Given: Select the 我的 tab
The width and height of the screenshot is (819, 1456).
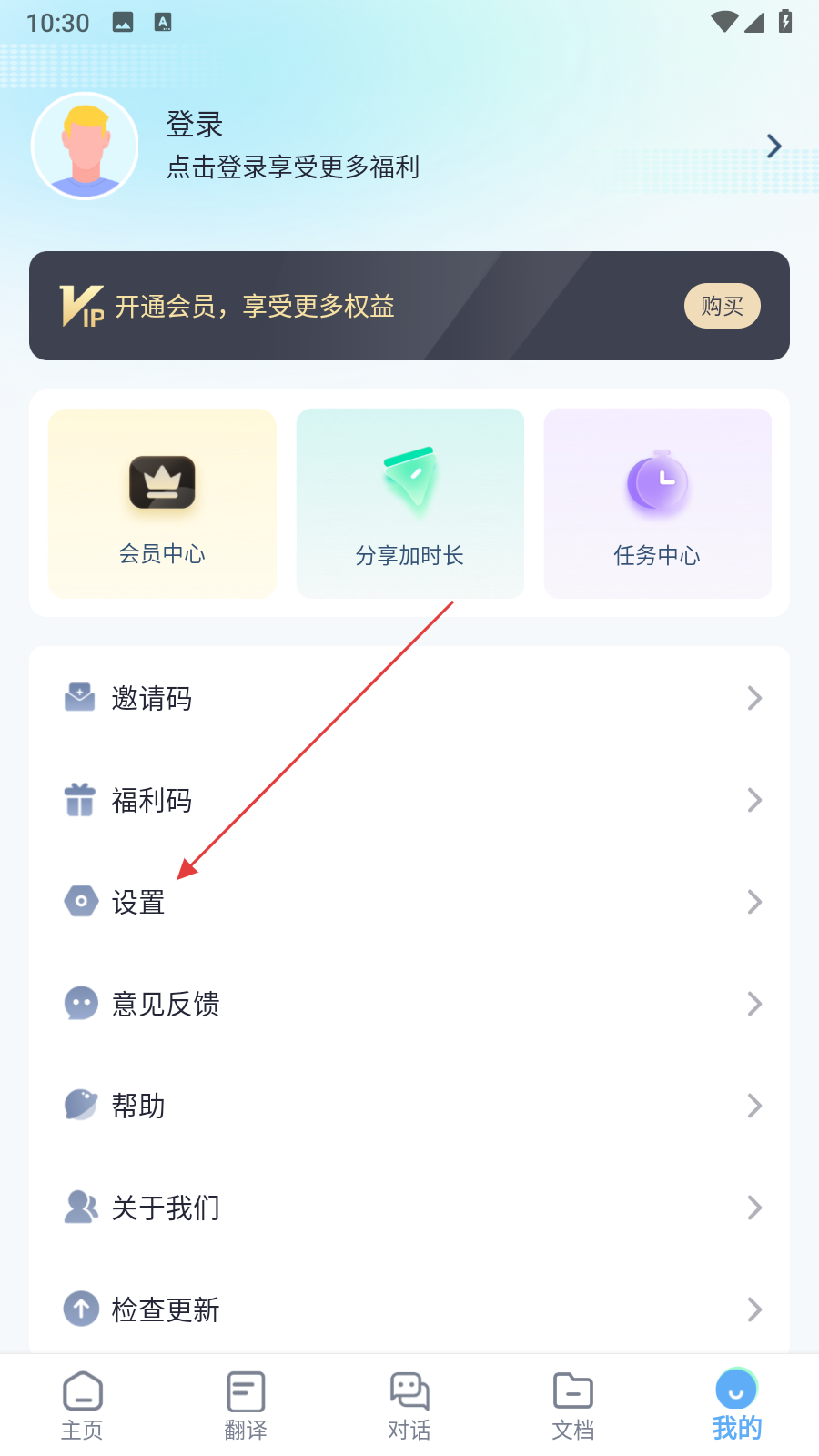Looking at the screenshot, I should (x=736, y=1406).
